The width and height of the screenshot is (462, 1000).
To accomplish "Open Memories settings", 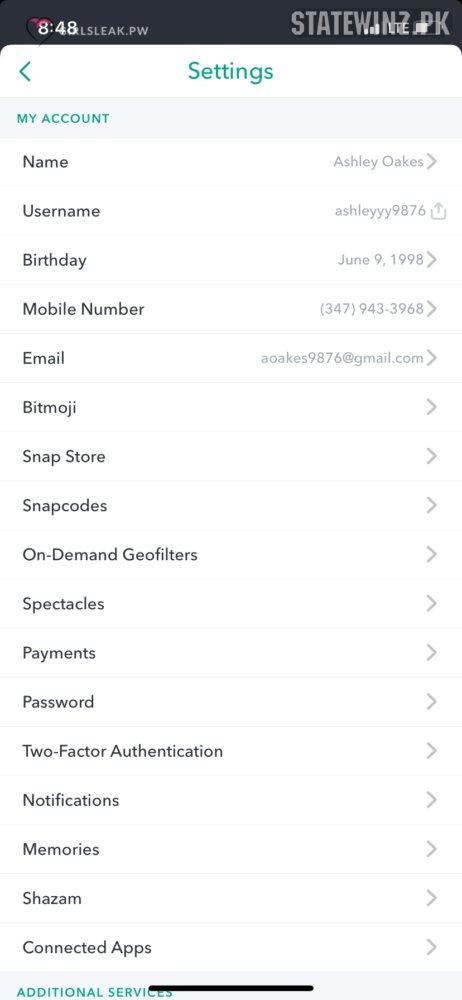I will [x=231, y=849].
